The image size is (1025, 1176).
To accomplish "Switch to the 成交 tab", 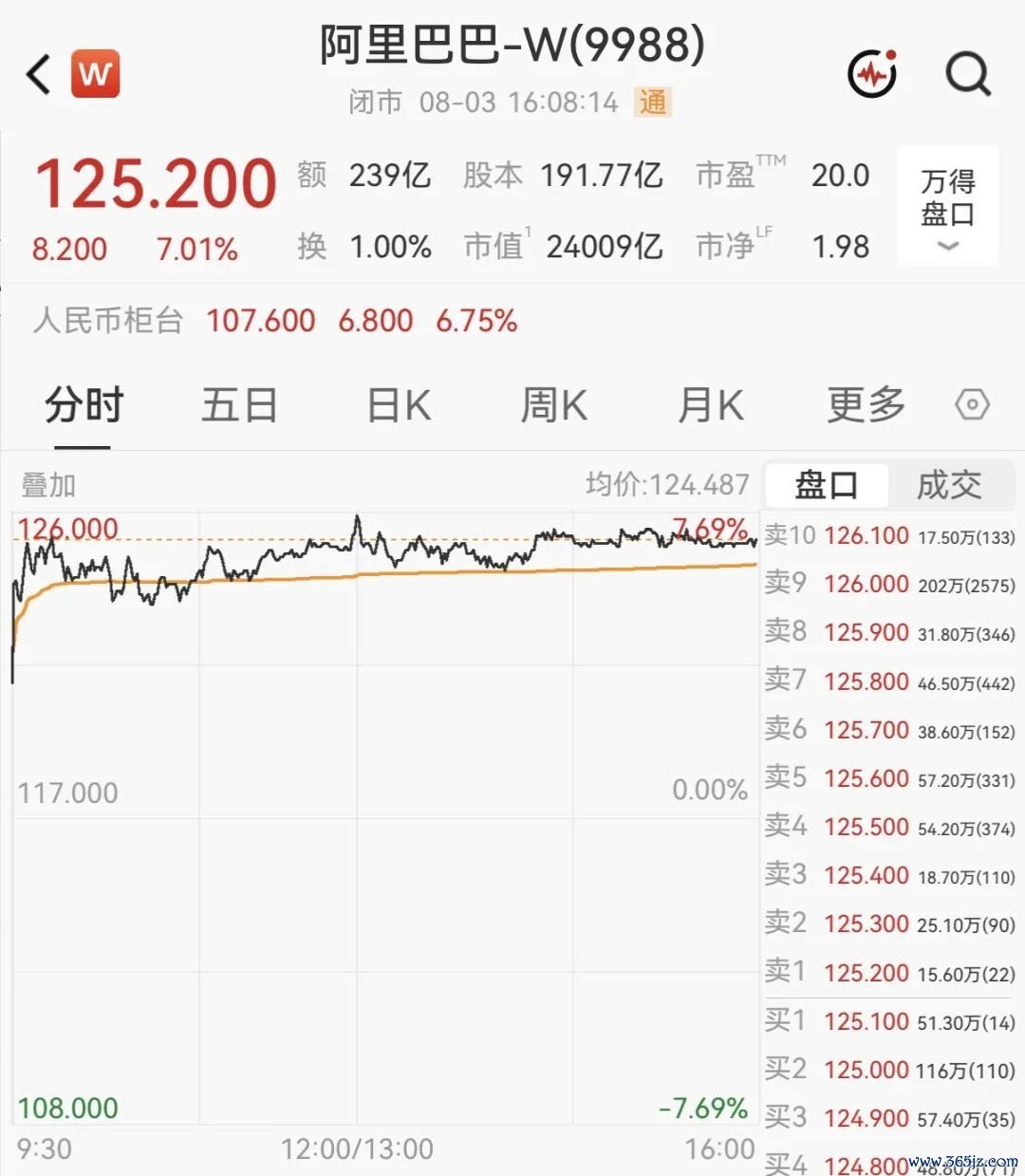I will [949, 485].
